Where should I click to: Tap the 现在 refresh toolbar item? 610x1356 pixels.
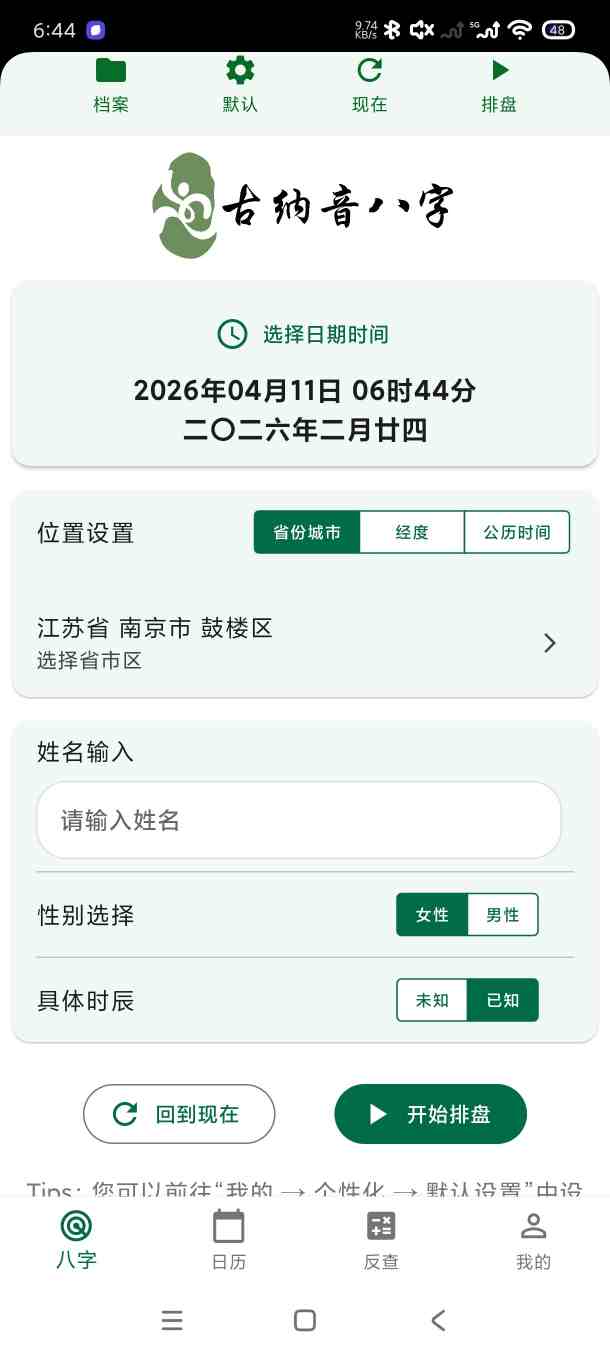point(369,85)
